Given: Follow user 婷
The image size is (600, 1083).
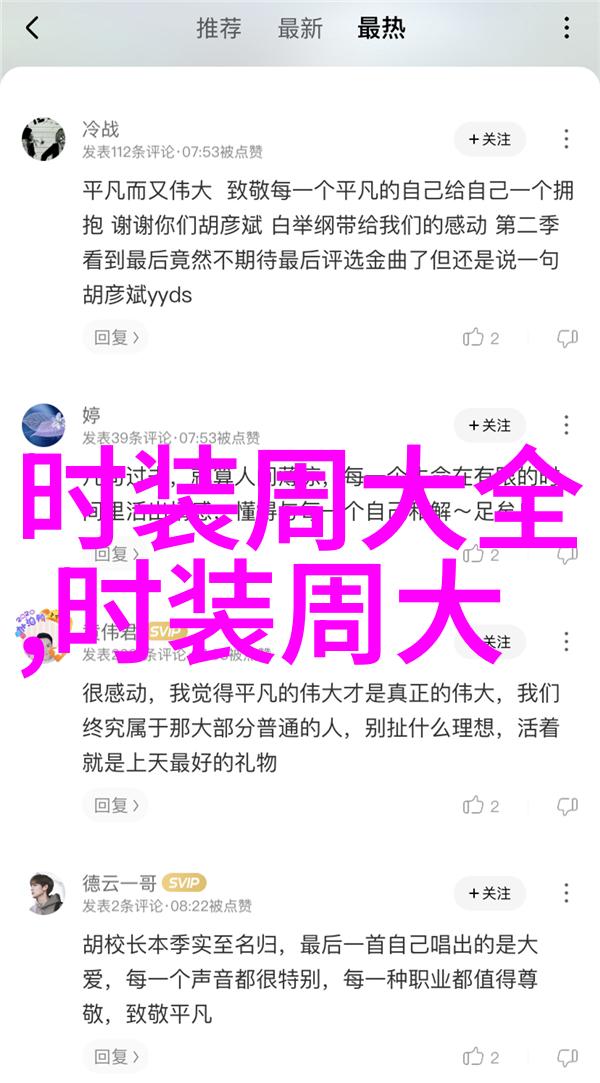Looking at the screenshot, I should (x=489, y=425).
